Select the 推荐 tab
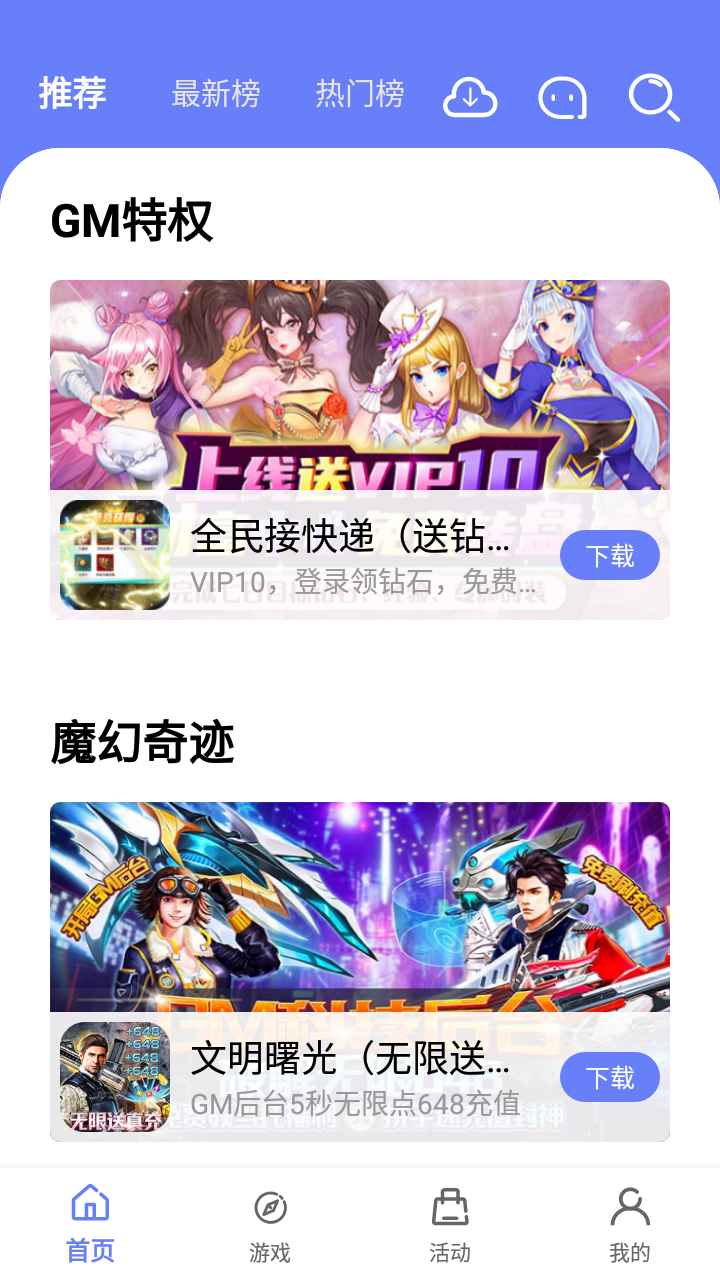Screen dimensions: 720x1280 [73, 94]
